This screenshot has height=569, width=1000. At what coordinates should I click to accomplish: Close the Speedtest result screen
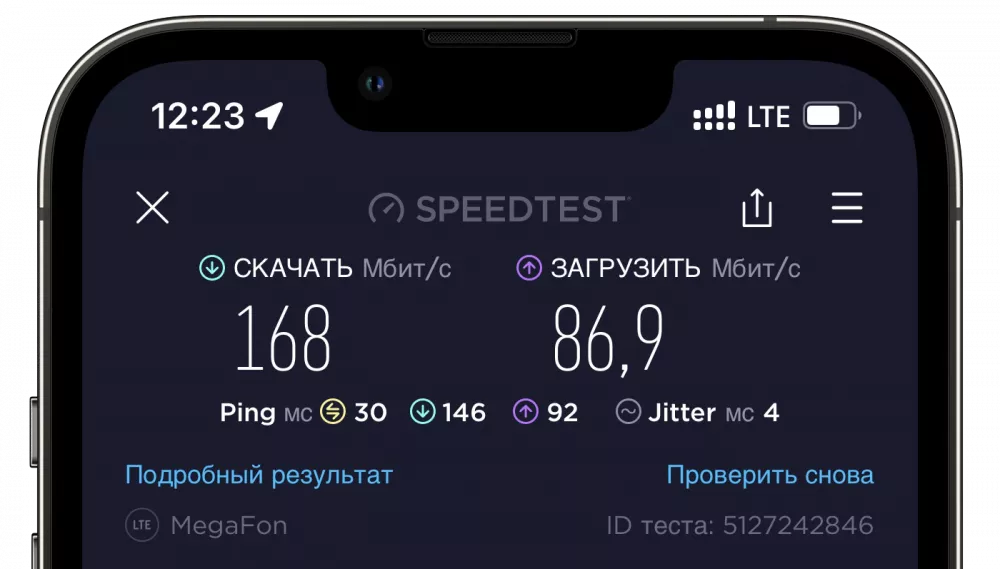[x=152, y=208]
